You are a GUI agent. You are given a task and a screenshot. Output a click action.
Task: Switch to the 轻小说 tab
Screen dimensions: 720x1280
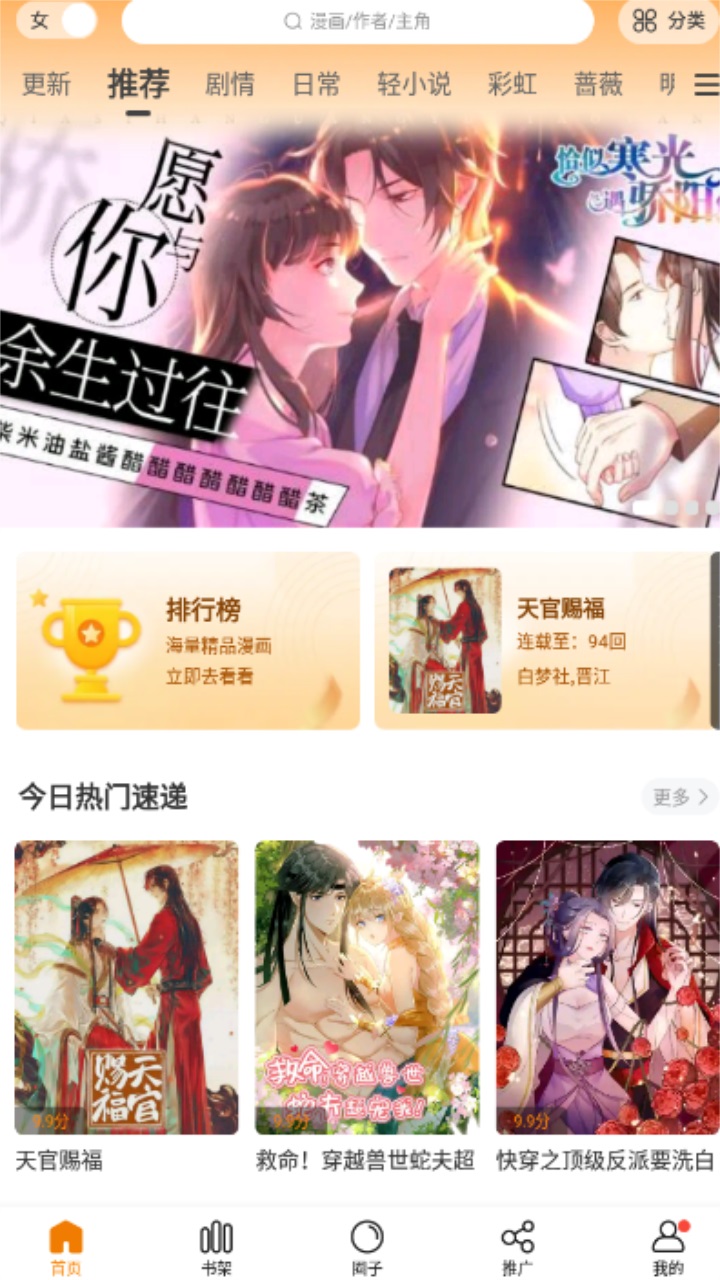pyautogui.click(x=414, y=84)
